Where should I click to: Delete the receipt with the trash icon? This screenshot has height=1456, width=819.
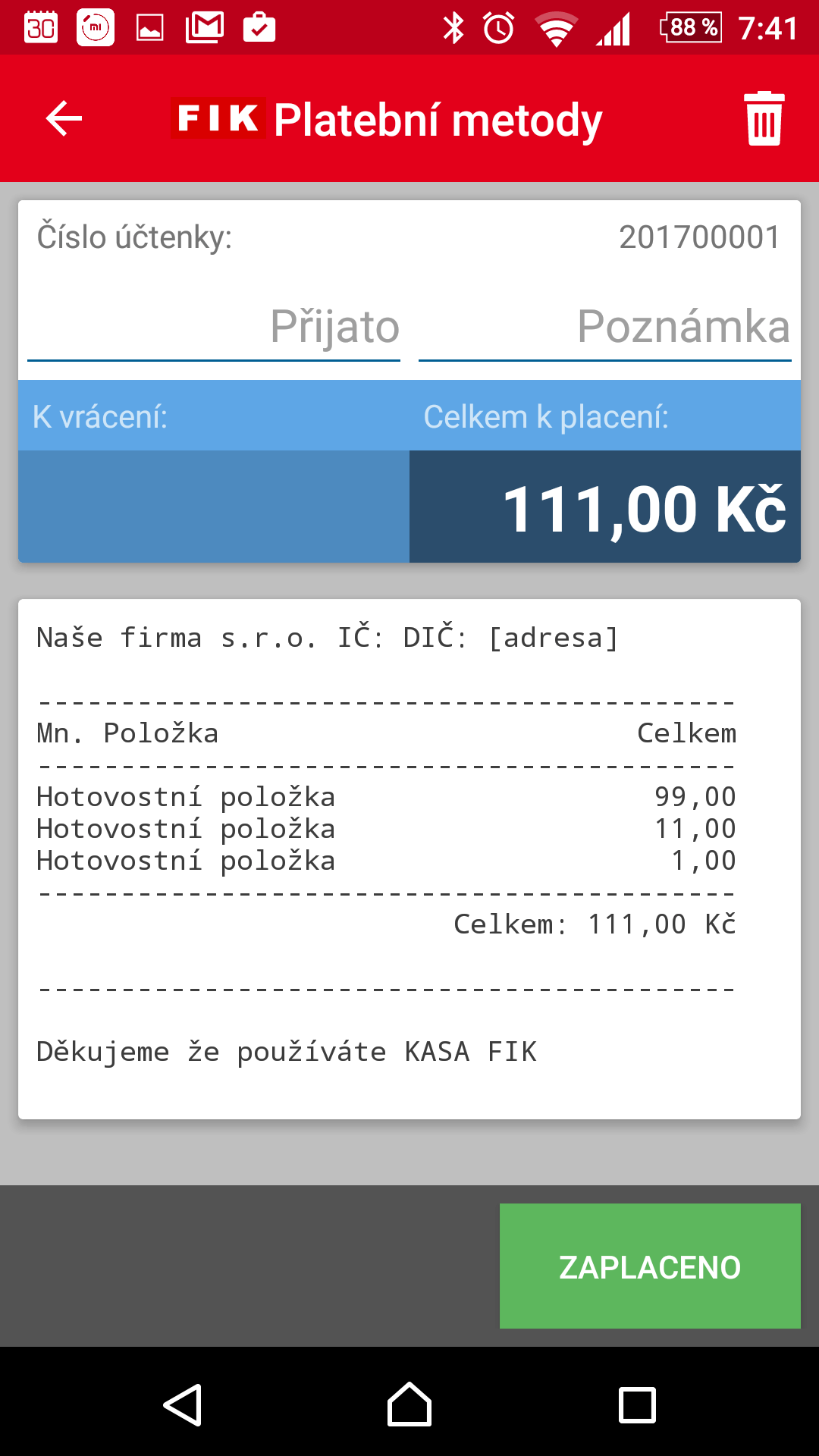764,118
